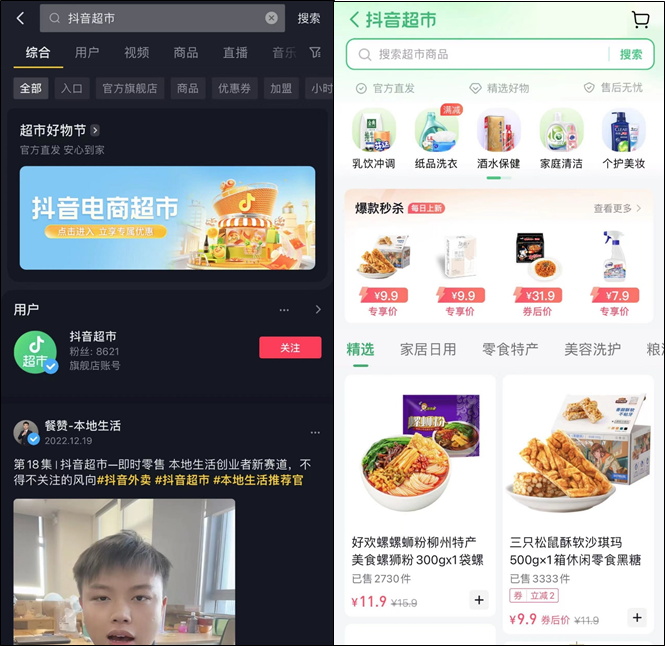Switch to the 零食特产 tab
665x646 pixels.
point(510,349)
